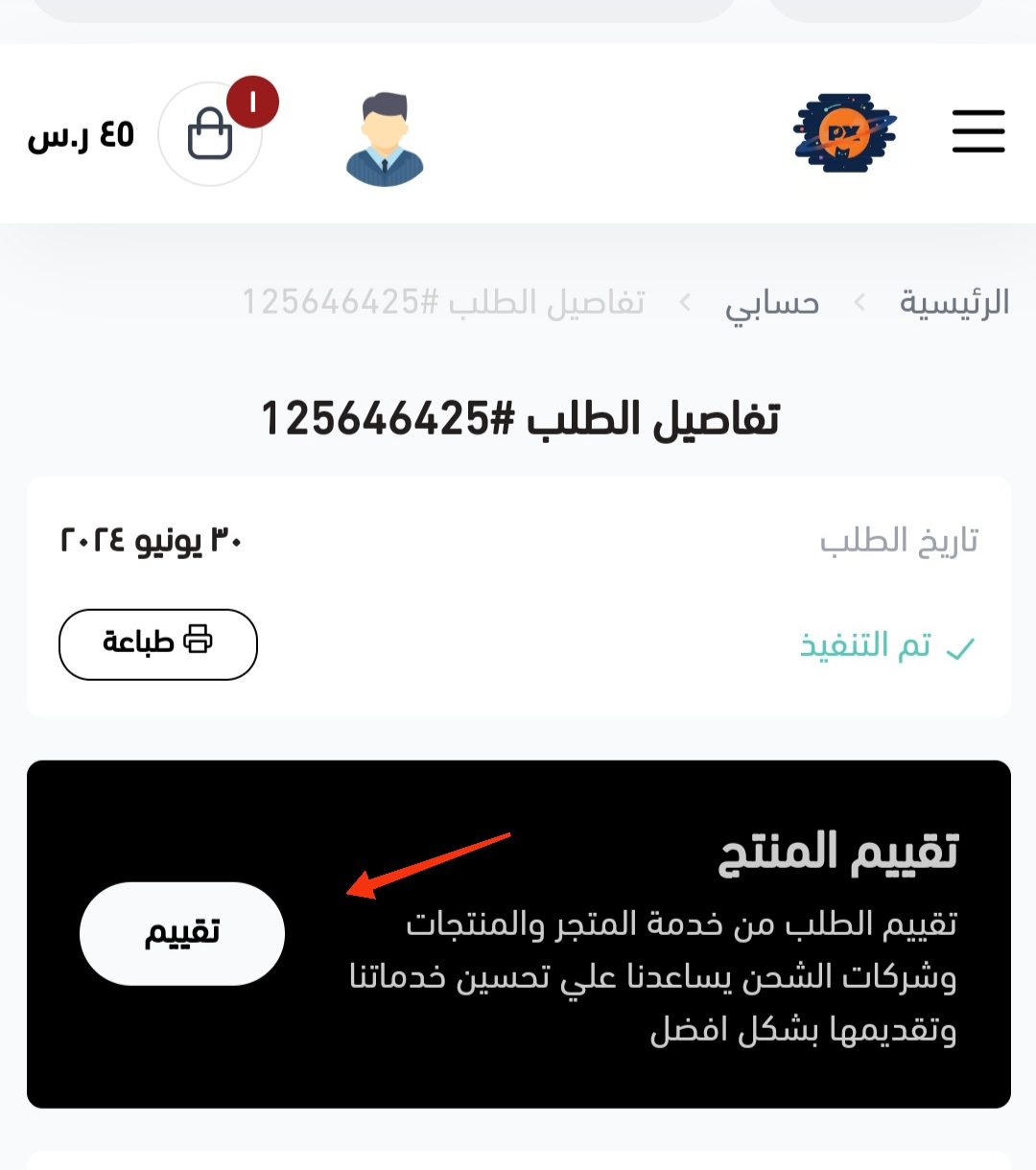Open the user profile avatar

[x=385, y=138]
